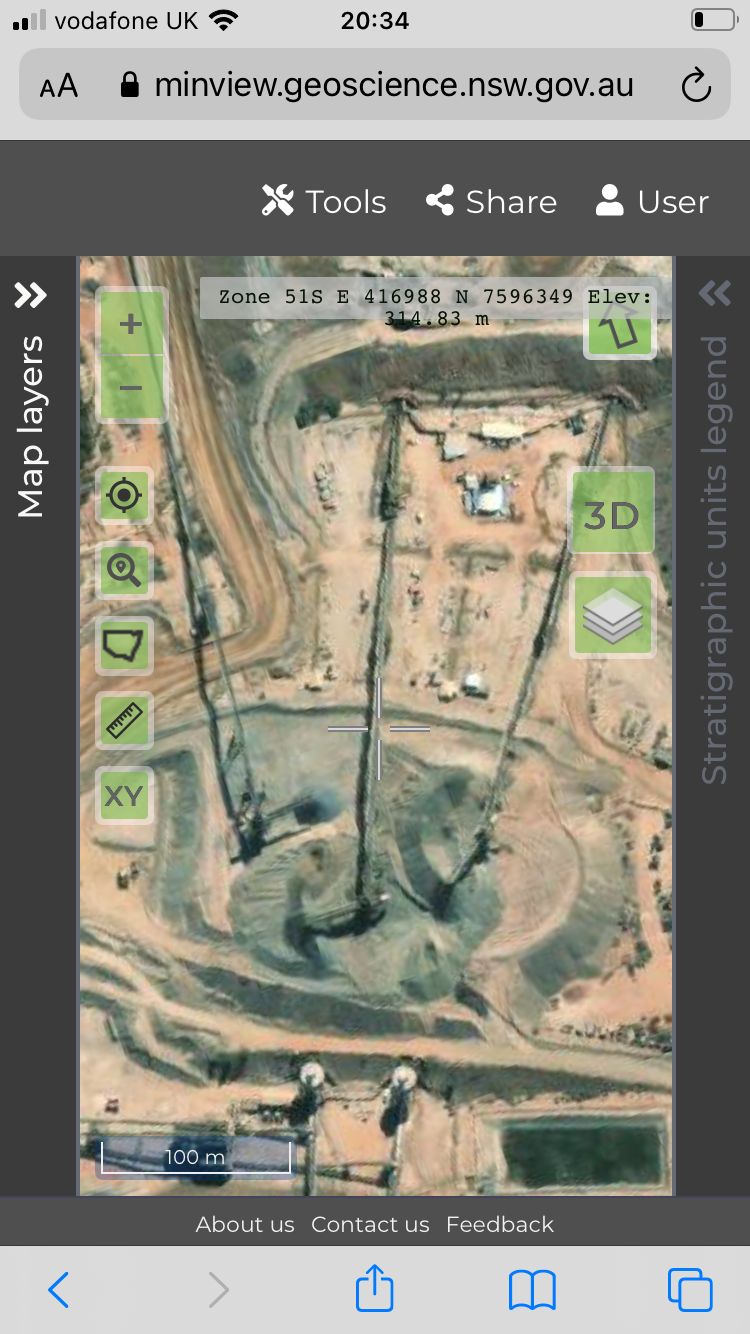Zoom to NSW state extent

(124, 646)
